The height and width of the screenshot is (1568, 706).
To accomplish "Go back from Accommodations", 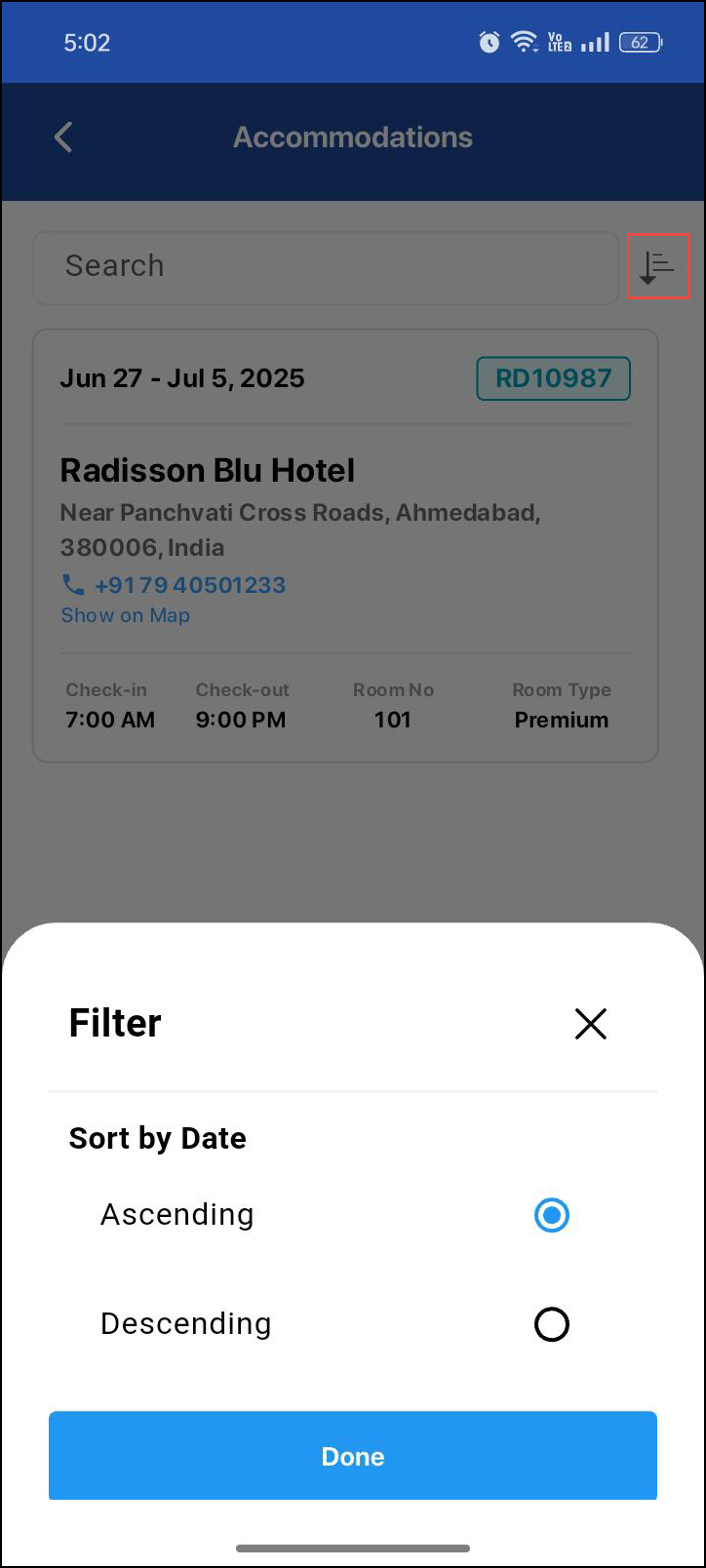I will pyautogui.click(x=64, y=137).
